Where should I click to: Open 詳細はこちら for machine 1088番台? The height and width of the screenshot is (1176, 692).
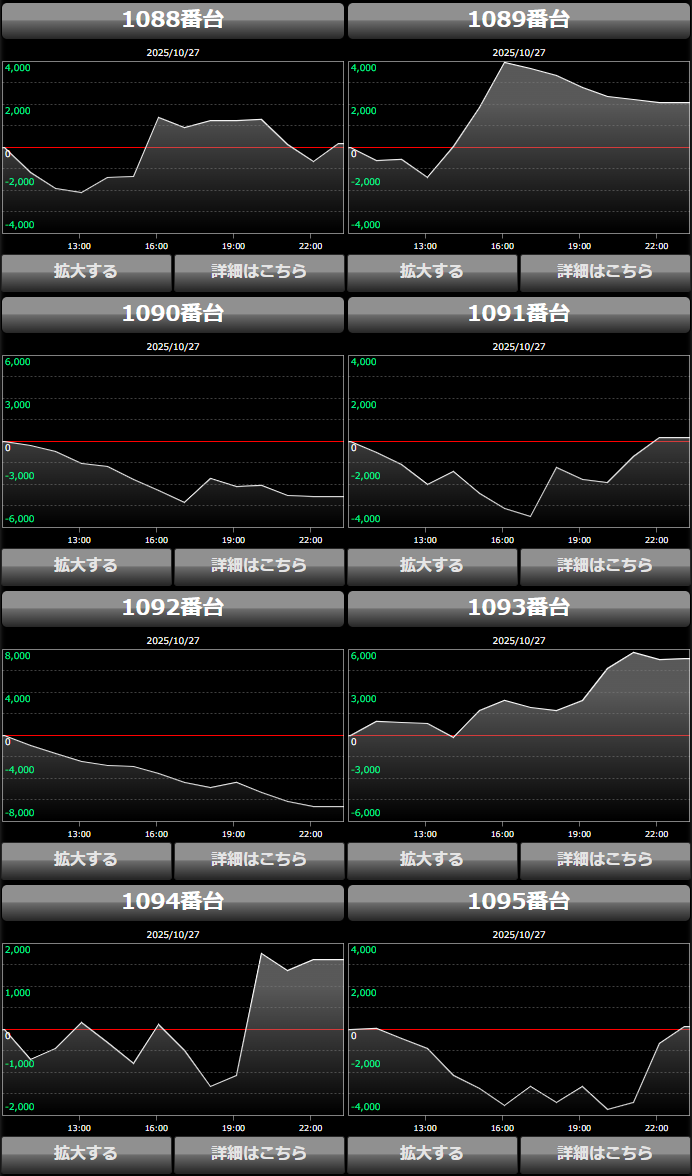[x=259, y=271]
